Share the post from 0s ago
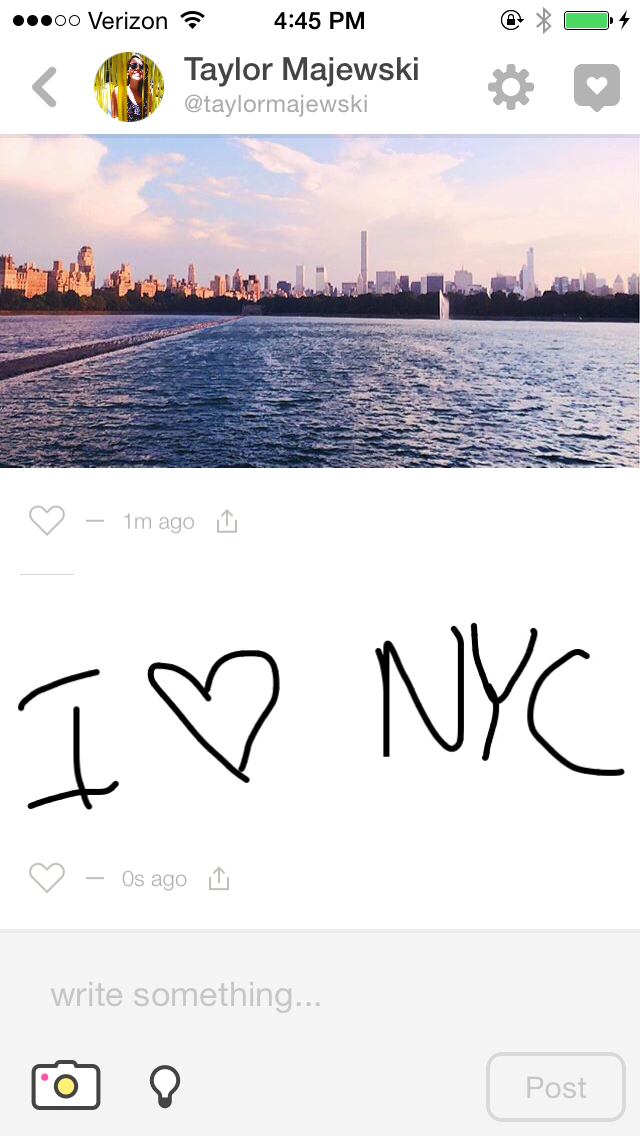This screenshot has height=1136, width=640. coord(219,878)
